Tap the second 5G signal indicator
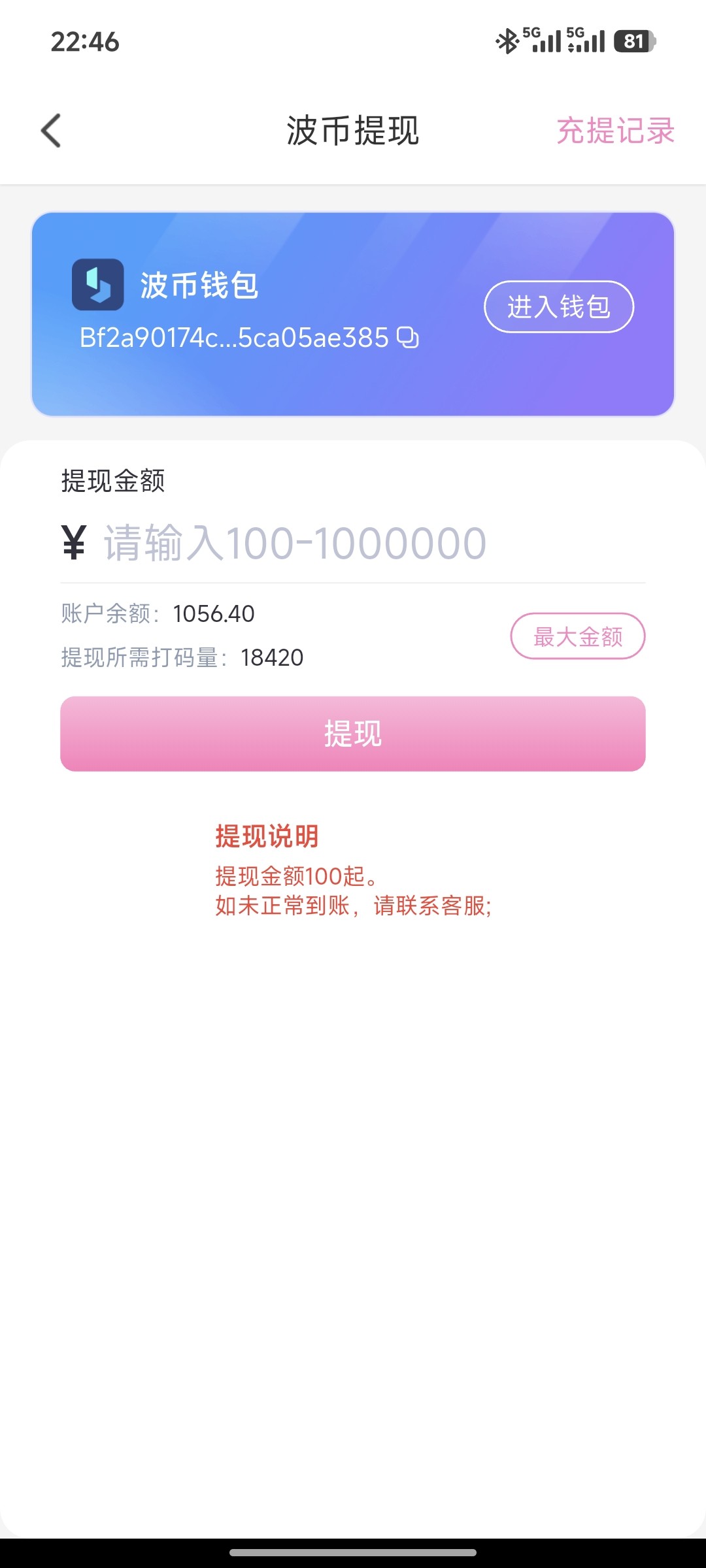 click(587, 41)
